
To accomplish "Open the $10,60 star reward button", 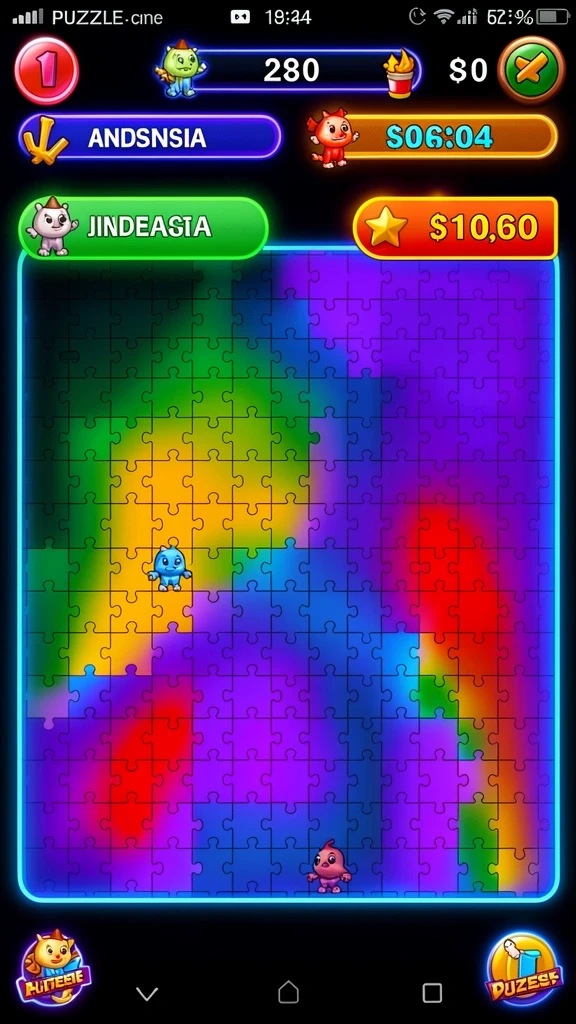I will pos(455,227).
